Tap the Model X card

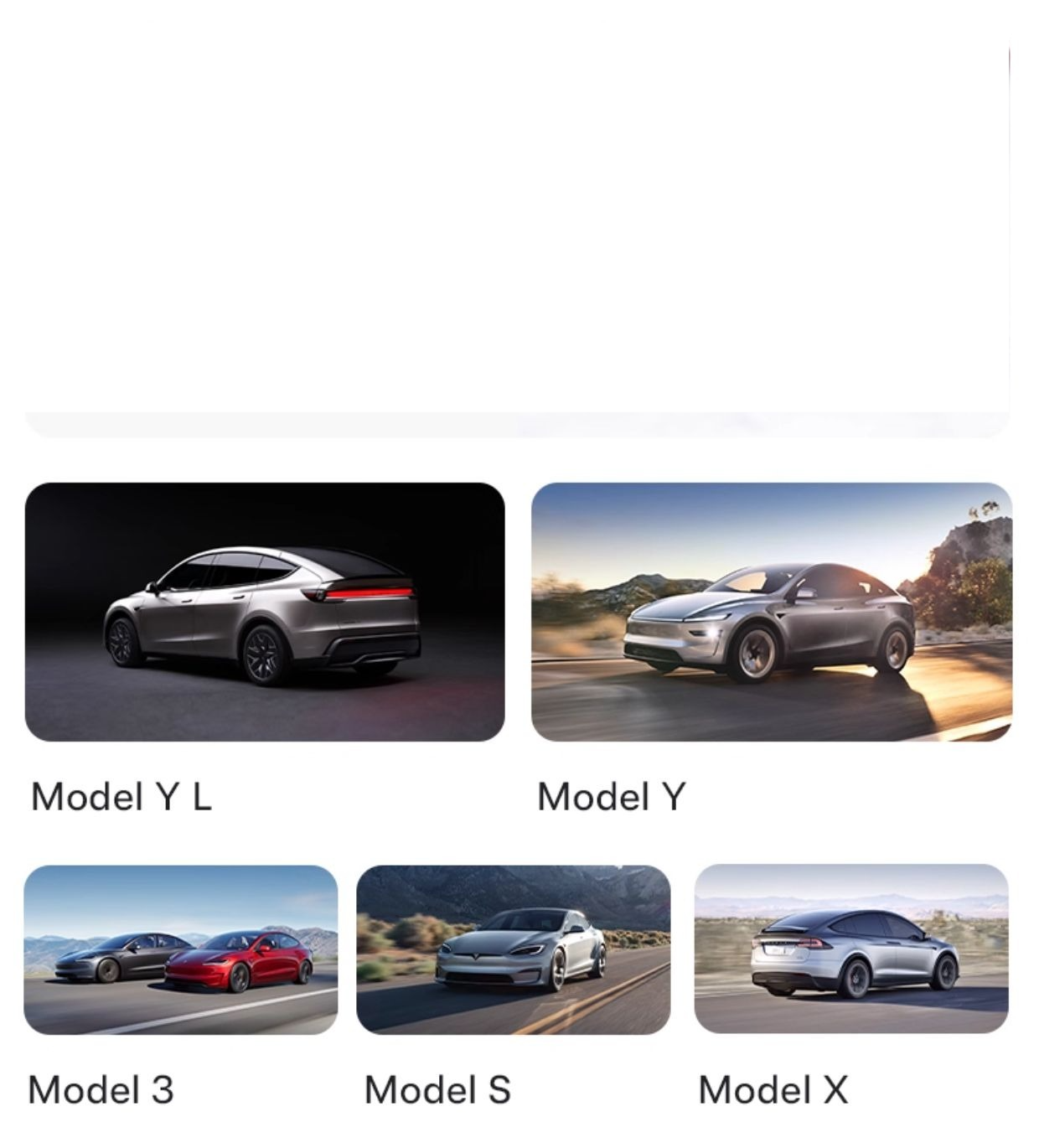click(x=850, y=949)
